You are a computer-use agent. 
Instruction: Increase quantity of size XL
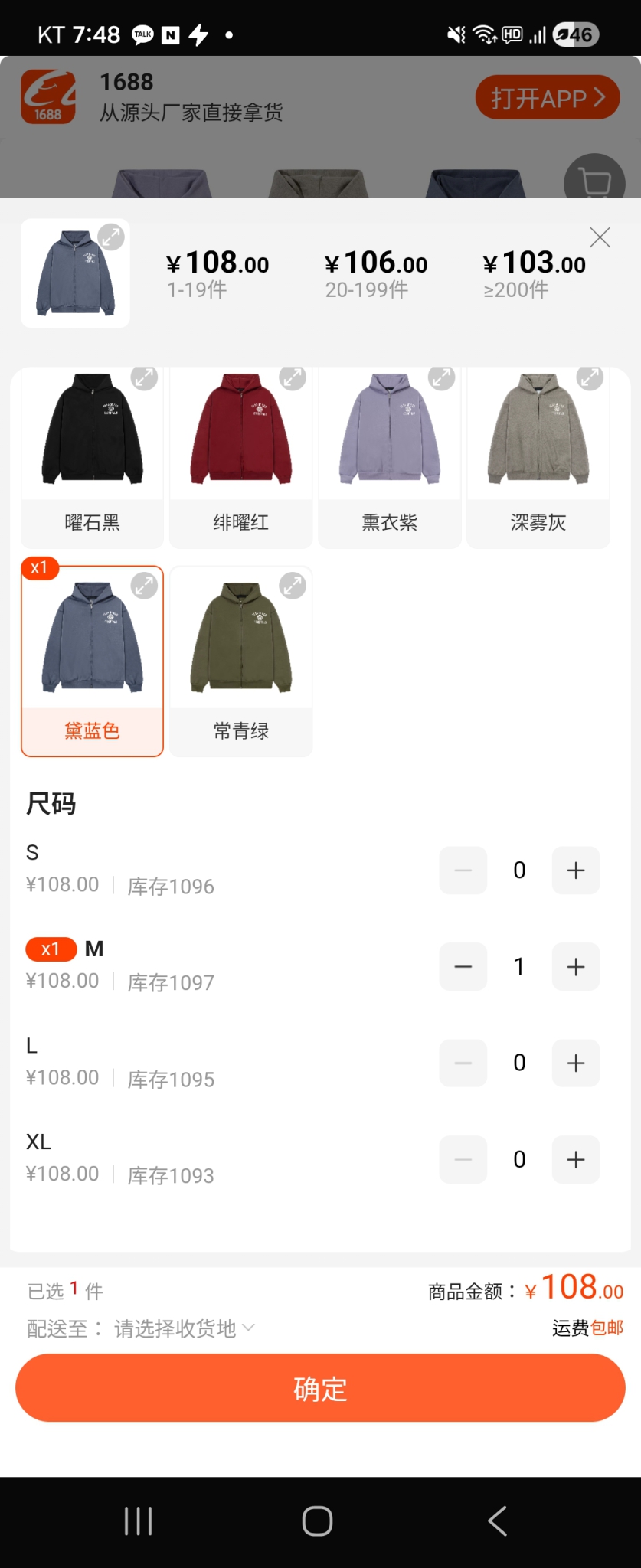[x=575, y=1159]
